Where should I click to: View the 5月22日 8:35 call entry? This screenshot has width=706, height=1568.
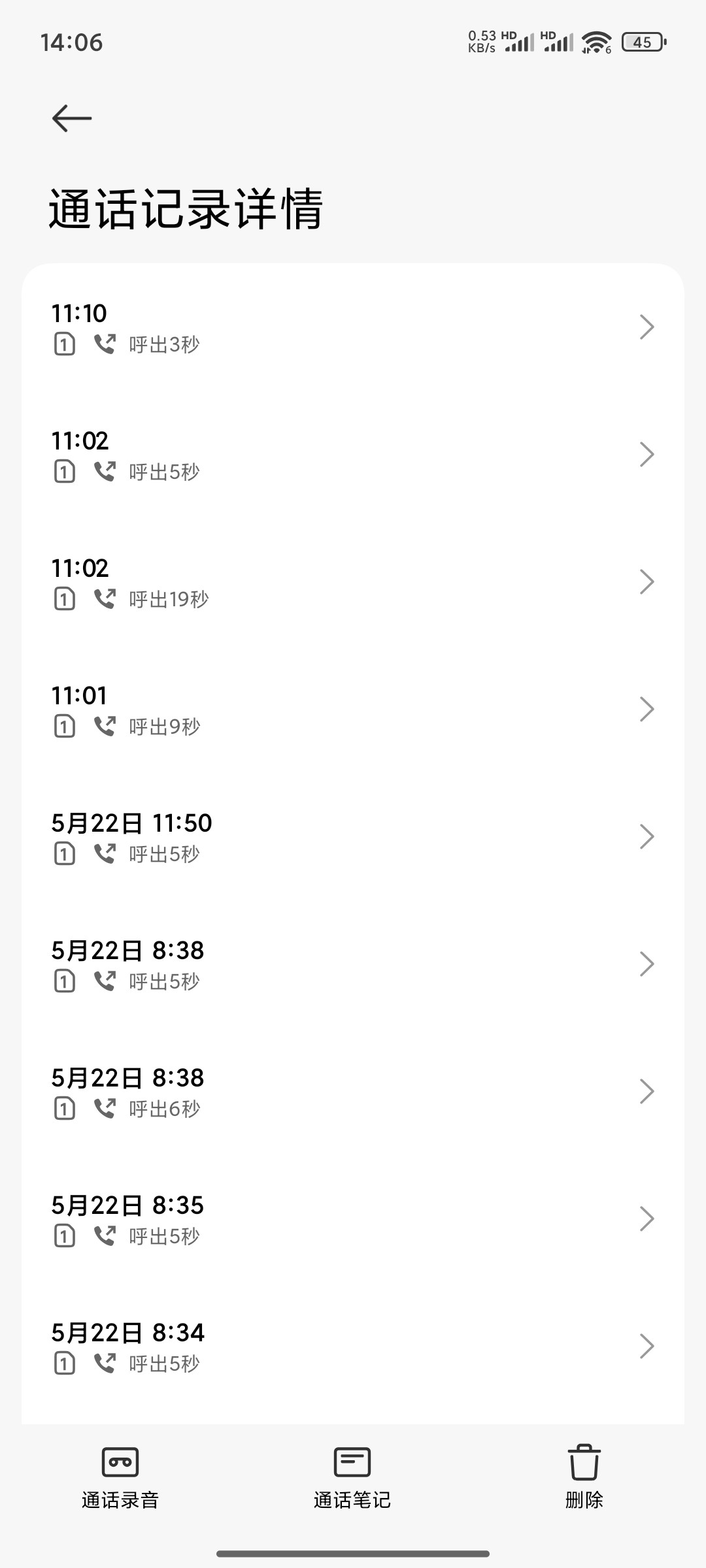tap(353, 1219)
